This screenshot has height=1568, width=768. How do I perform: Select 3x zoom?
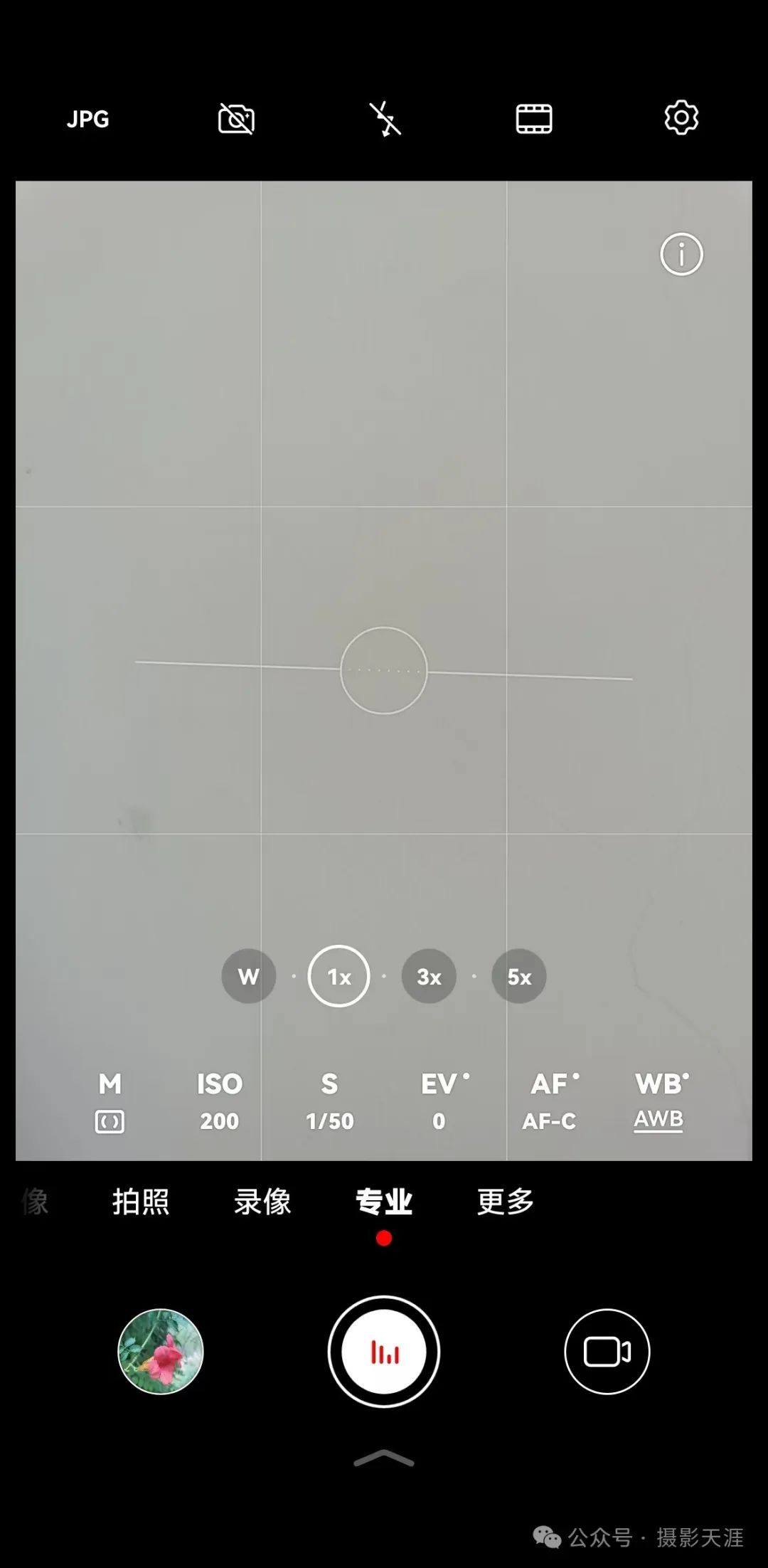[429, 976]
